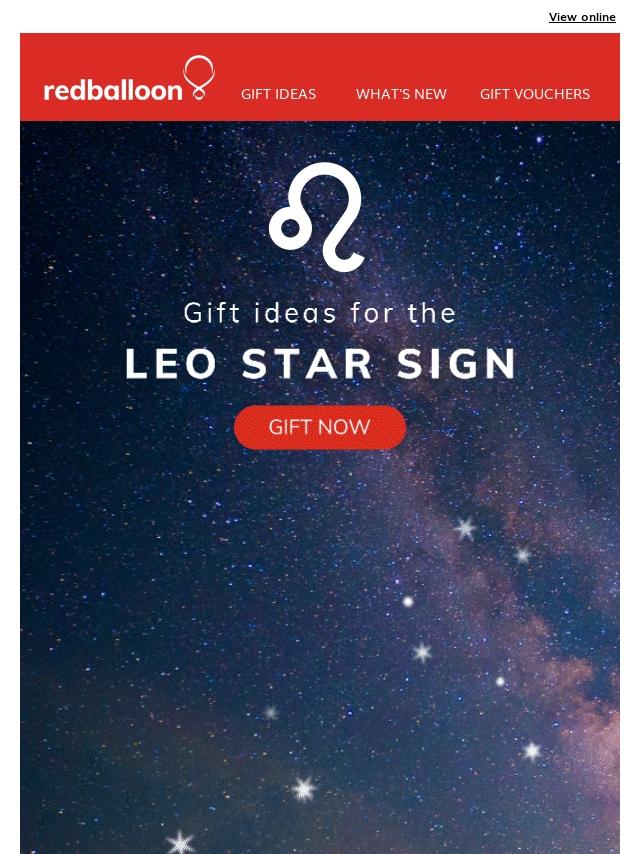The image size is (640, 854).
Task: Tap the red Gift Now button
Action: 320,428
